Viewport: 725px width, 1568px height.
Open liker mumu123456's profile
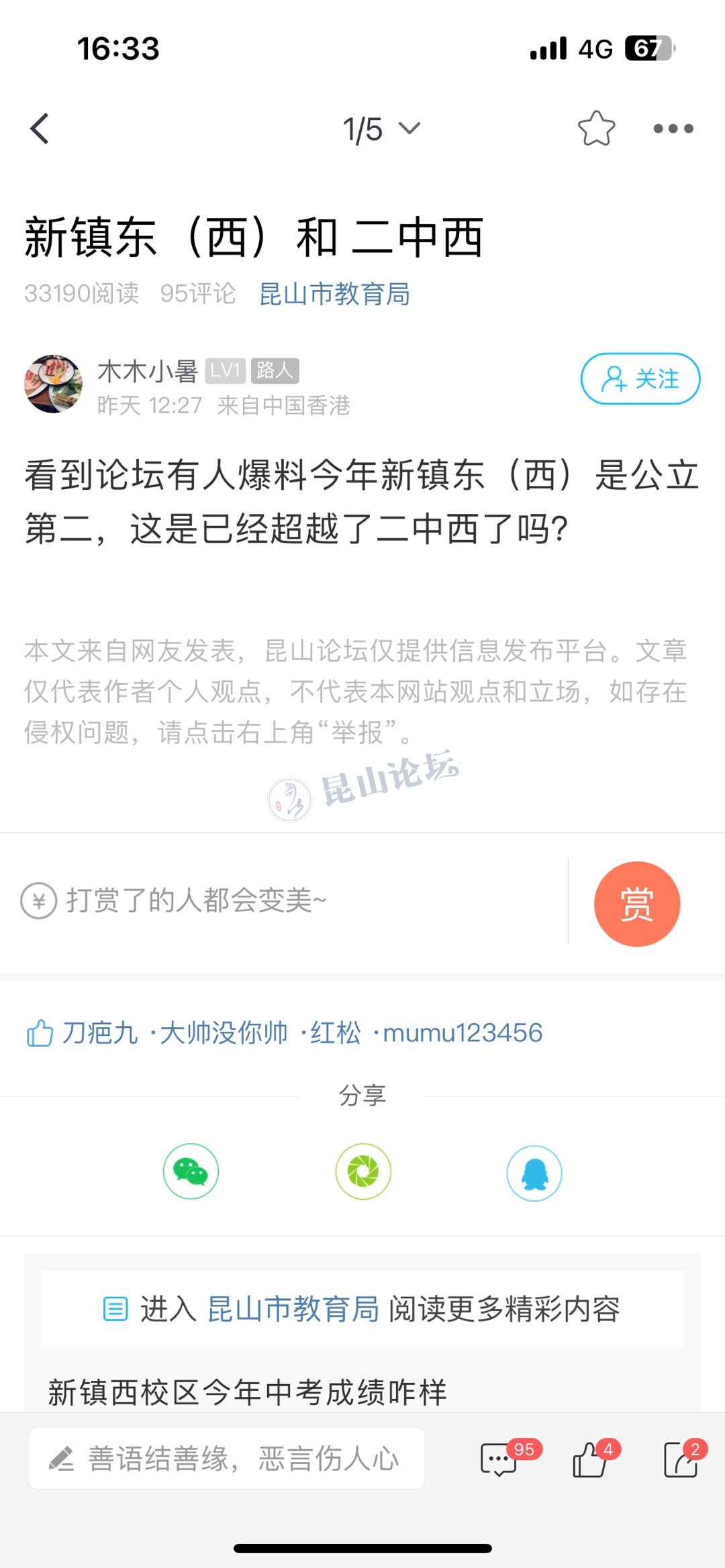tap(462, 1033)
